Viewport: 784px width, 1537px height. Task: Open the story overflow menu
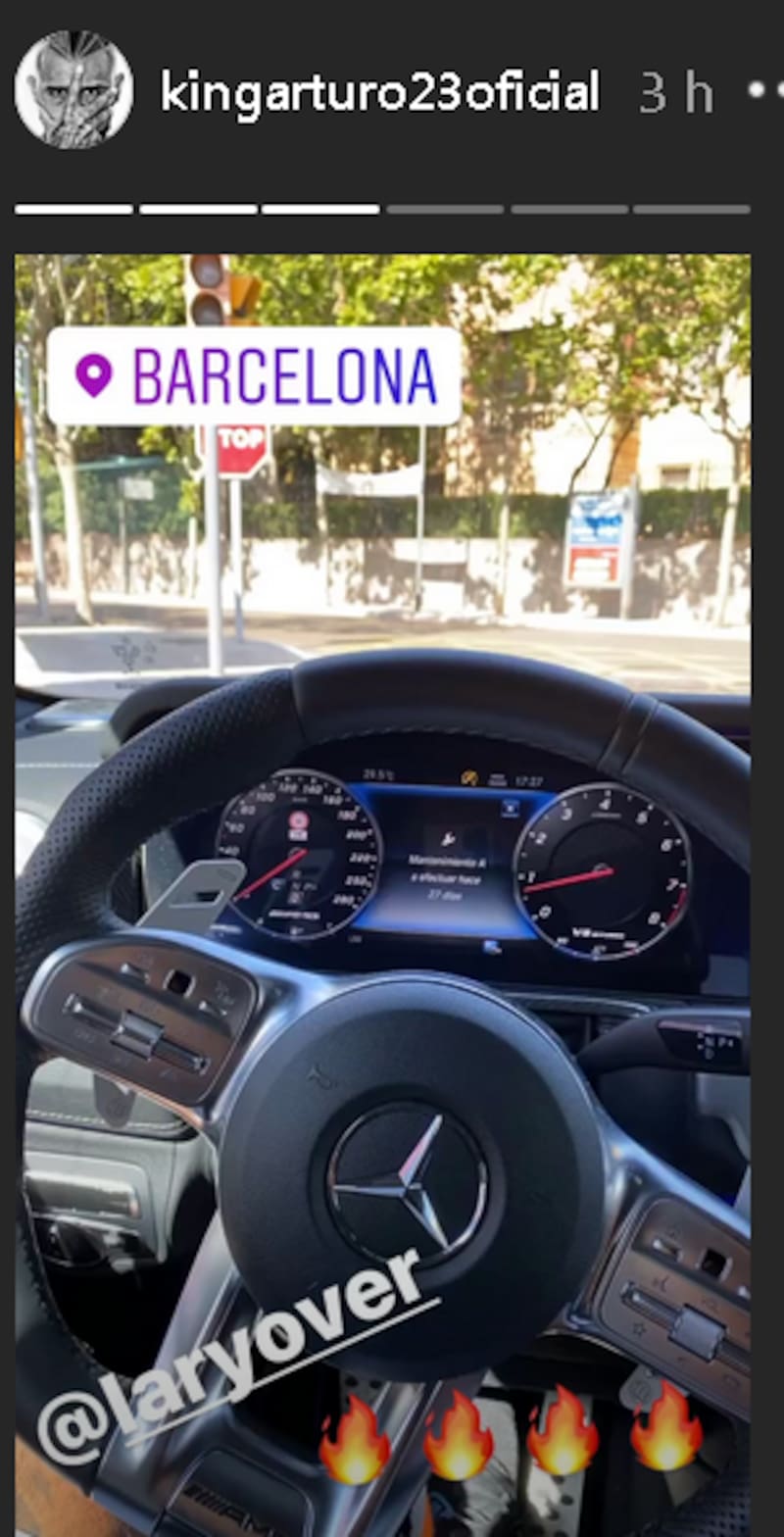point(766,90)
